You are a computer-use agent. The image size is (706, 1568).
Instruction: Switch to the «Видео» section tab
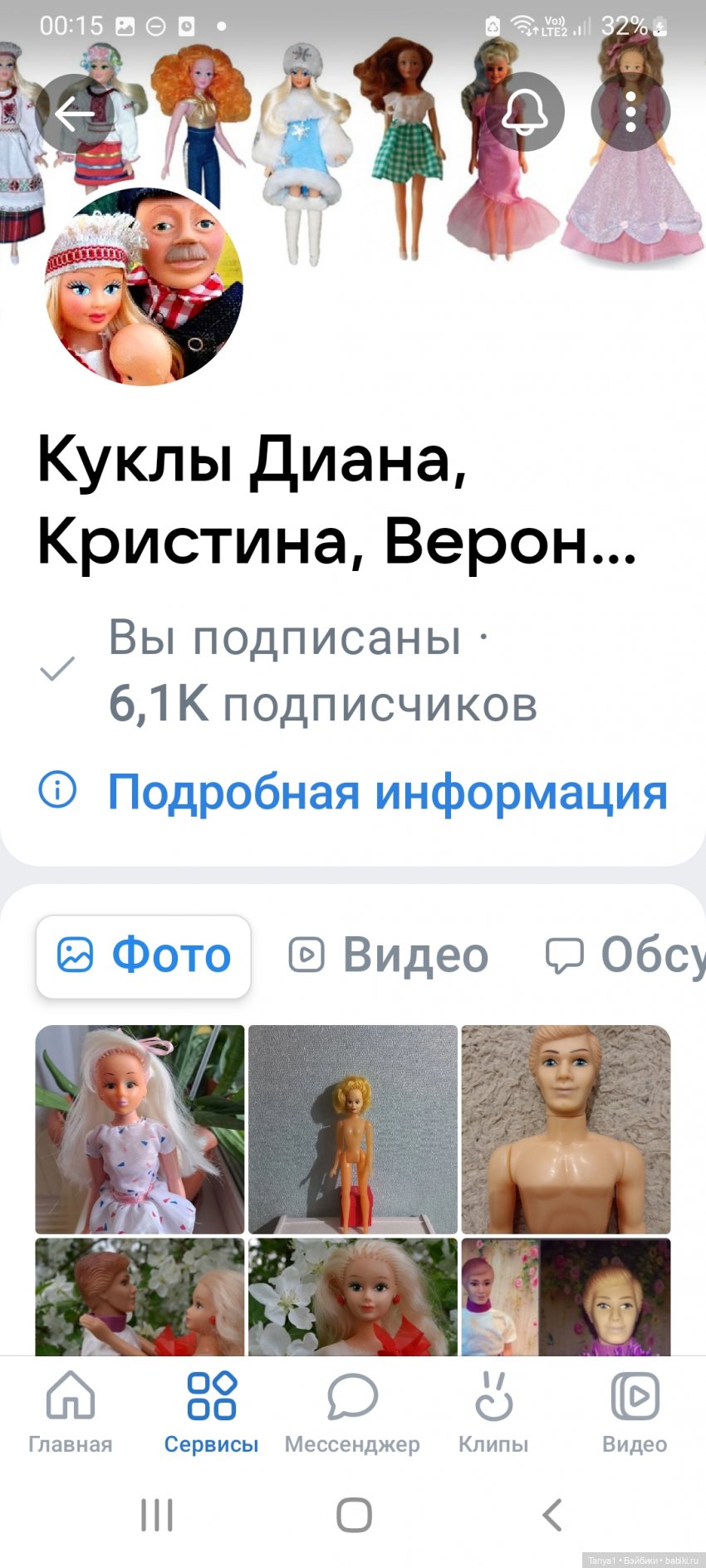[389, 955]
